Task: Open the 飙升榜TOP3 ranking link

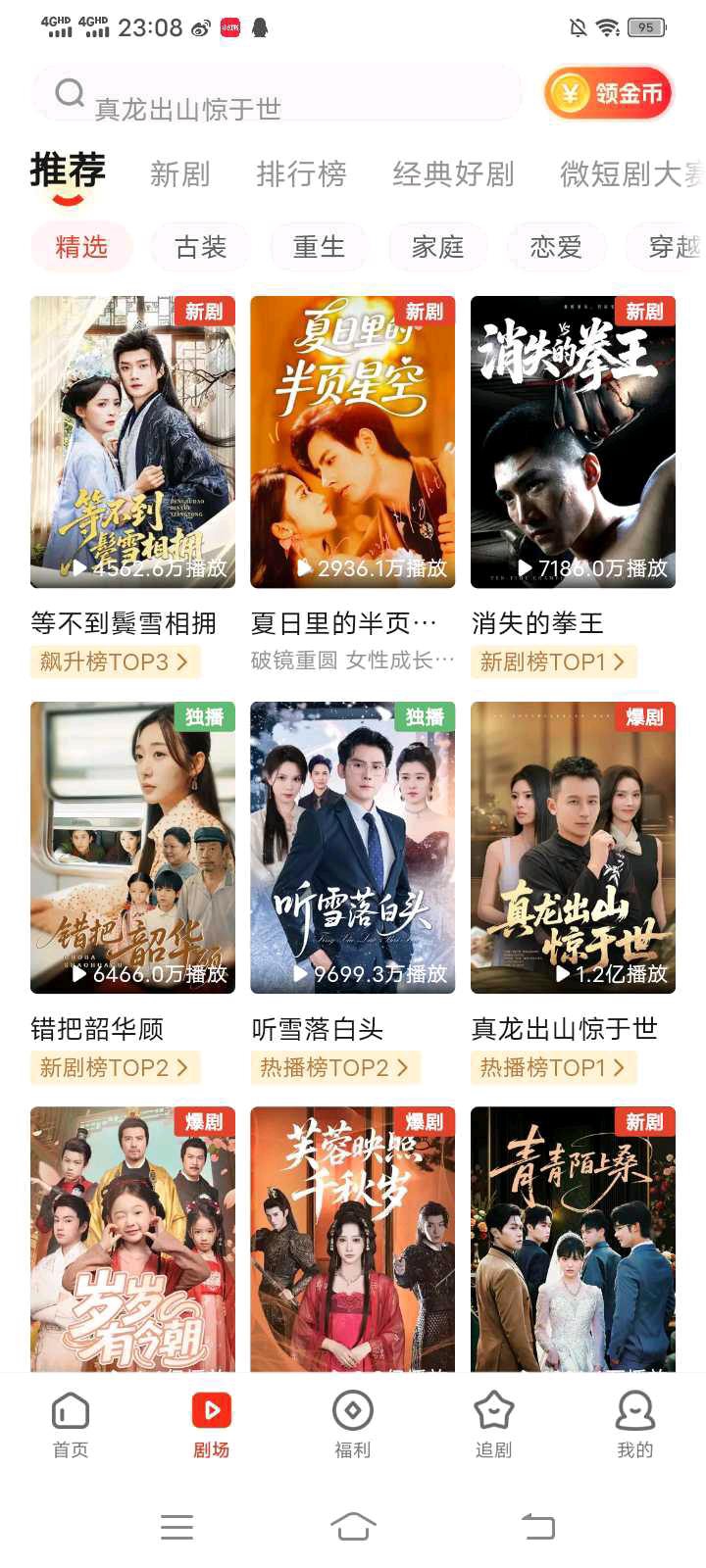Action: pyautogui.click(x=114, y=662)
